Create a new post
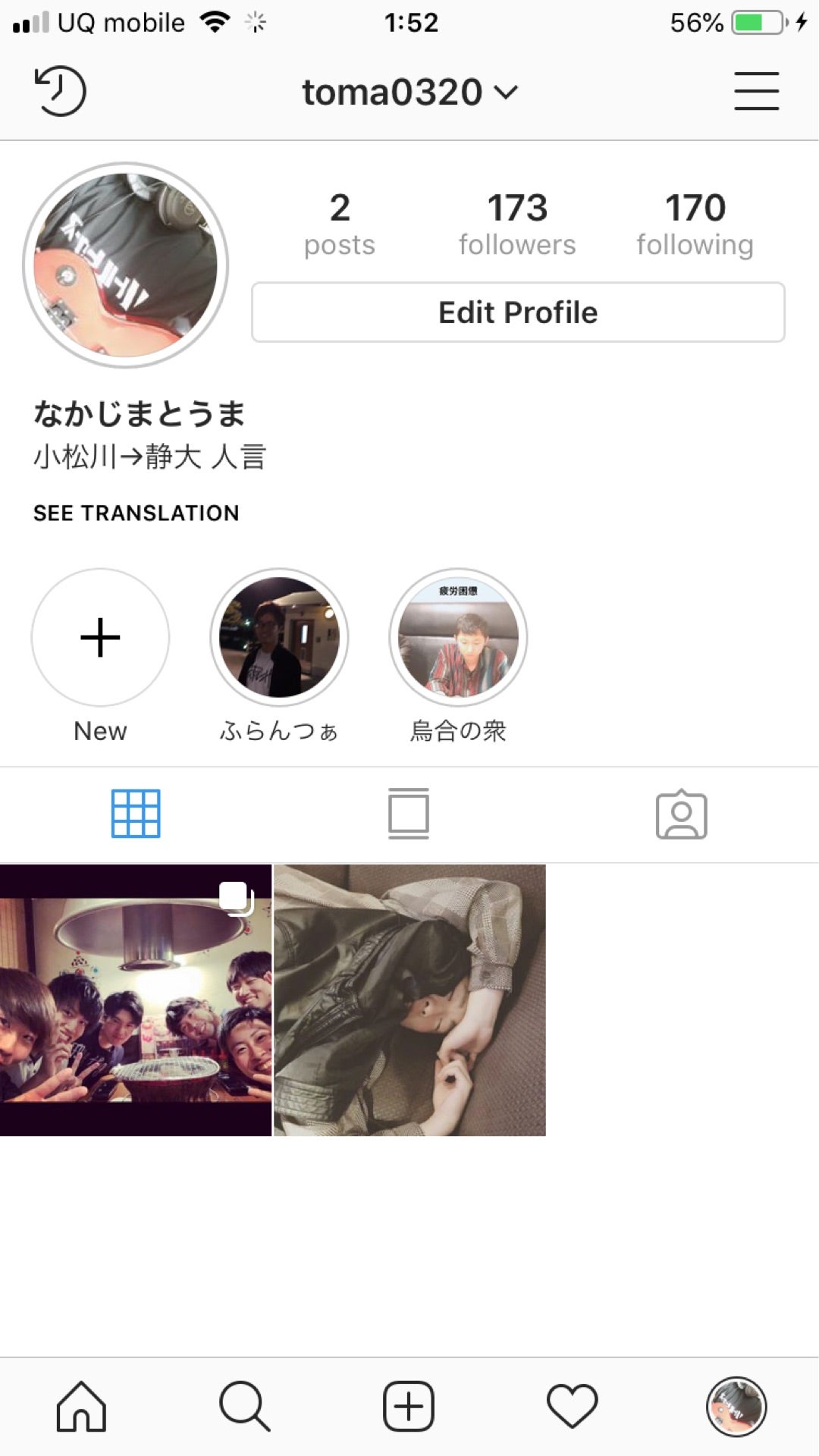The height and width of the screenshot is (1456, 819). [409, 1407]
